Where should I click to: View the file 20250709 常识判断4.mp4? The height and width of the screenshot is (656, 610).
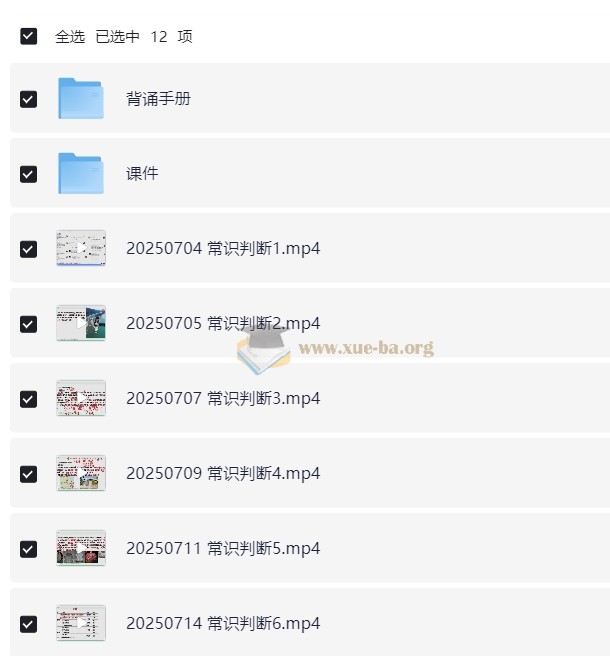tap(222, 473)
